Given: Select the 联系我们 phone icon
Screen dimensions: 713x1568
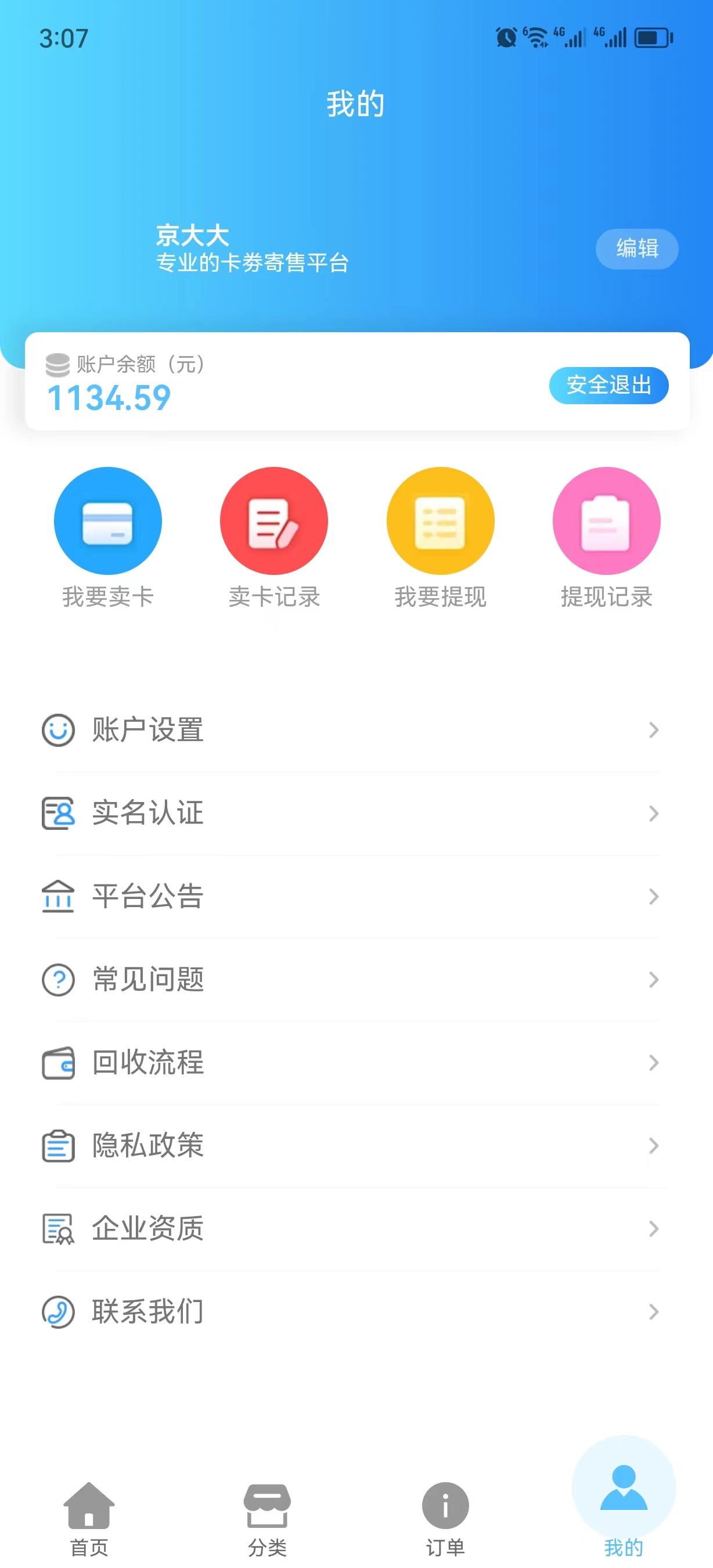Looking at the screenshot, I should coord(57,1312).
